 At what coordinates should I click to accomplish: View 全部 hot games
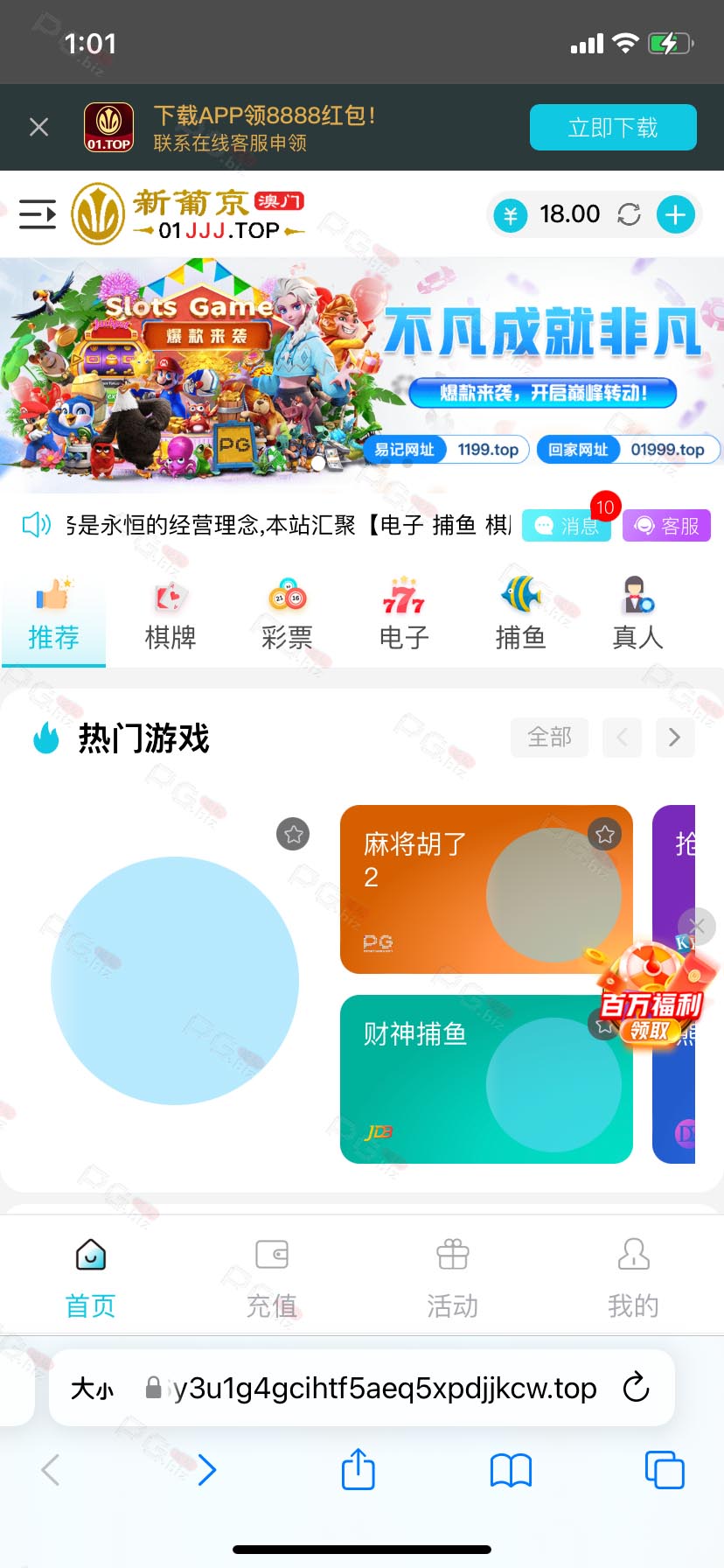click(549, 737)
